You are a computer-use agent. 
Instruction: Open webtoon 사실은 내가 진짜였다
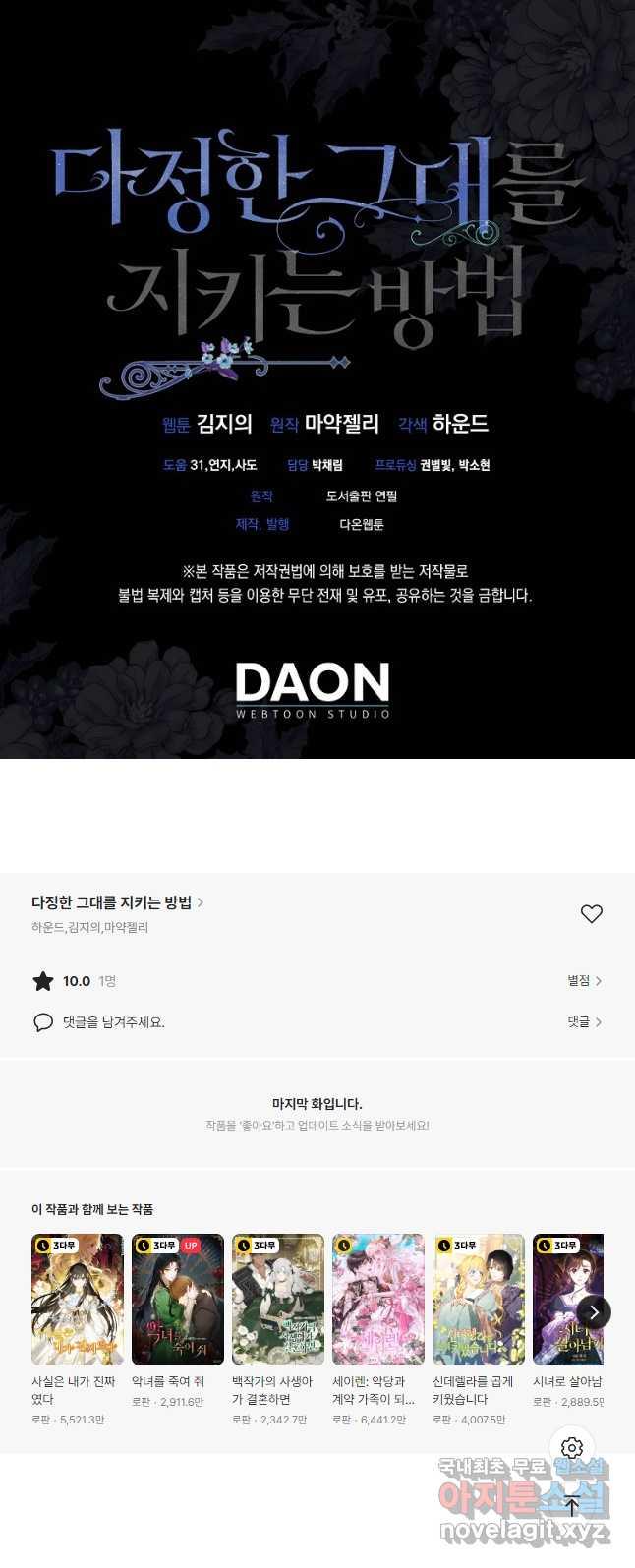click(x=78, y=1300)
